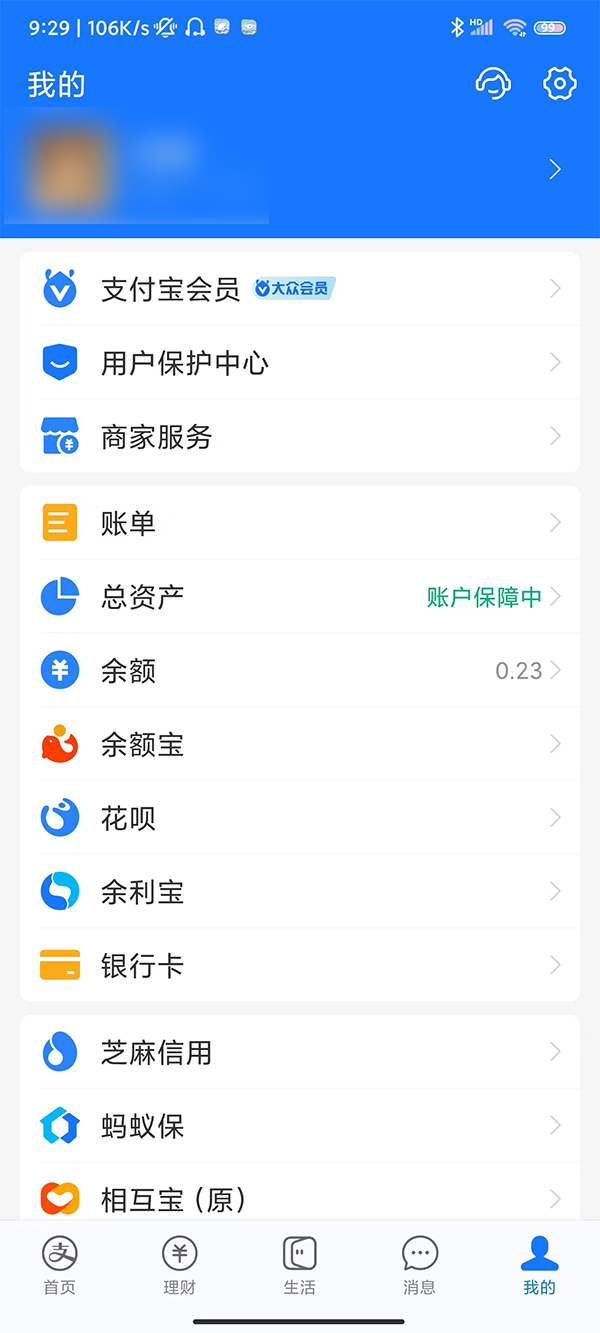Screen dimensions: 600x1333
Task: Open 总资产 overview
Action: tap(300, 597)
